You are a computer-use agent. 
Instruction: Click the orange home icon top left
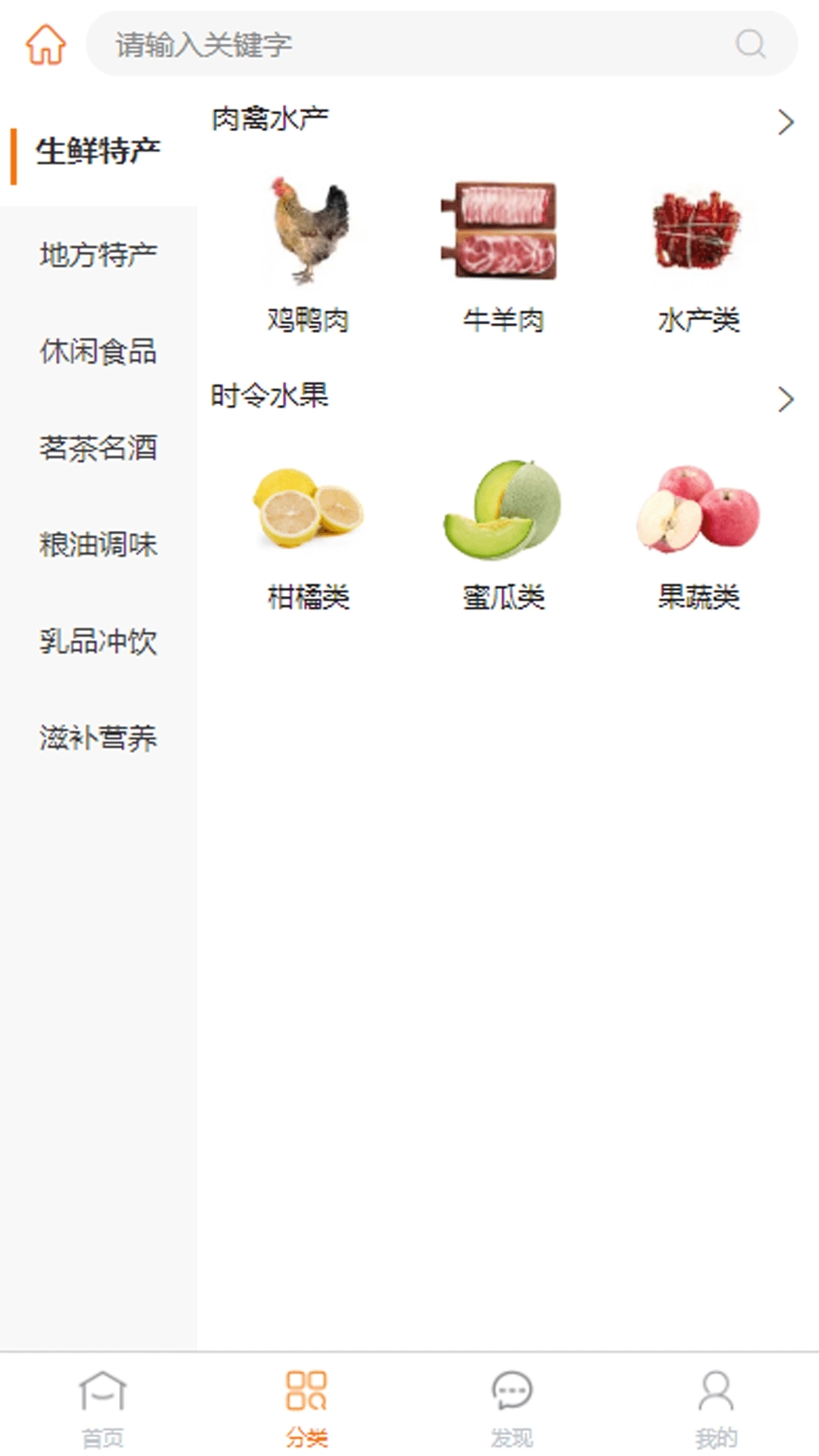click(x=45, y=44)
